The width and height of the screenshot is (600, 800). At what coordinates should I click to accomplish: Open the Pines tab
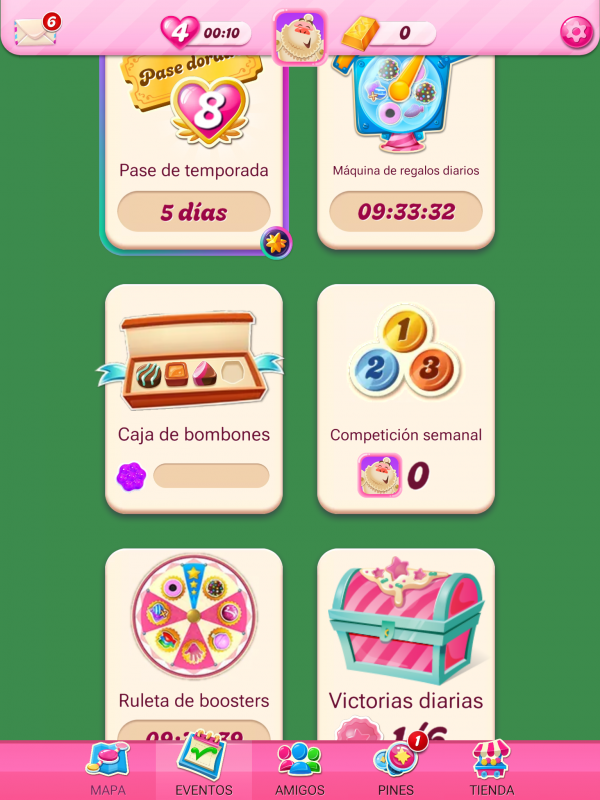point(396,770)
